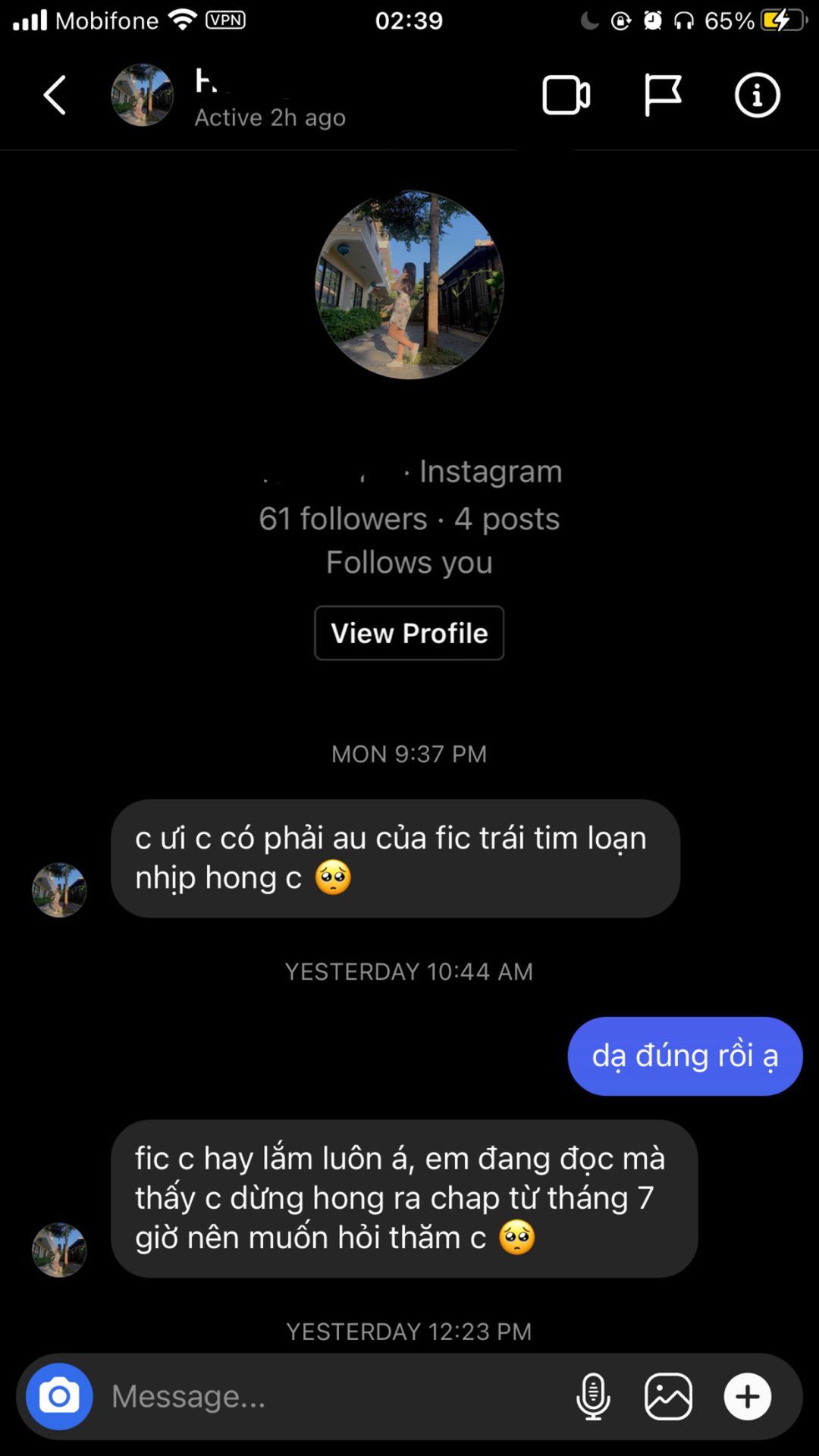The width and height of the screenshot is (819, 1456).
Task: Start a video call
Action: [x=566, y=96]
